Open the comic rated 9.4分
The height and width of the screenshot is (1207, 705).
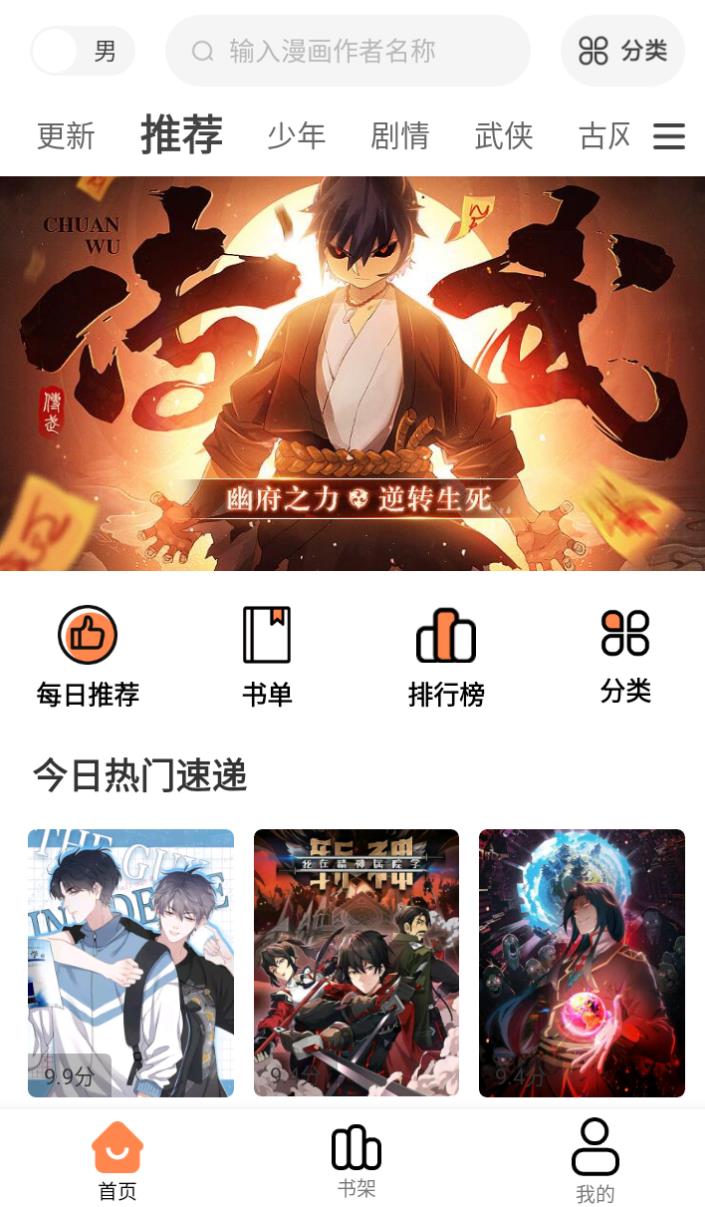tap(582, 962)
